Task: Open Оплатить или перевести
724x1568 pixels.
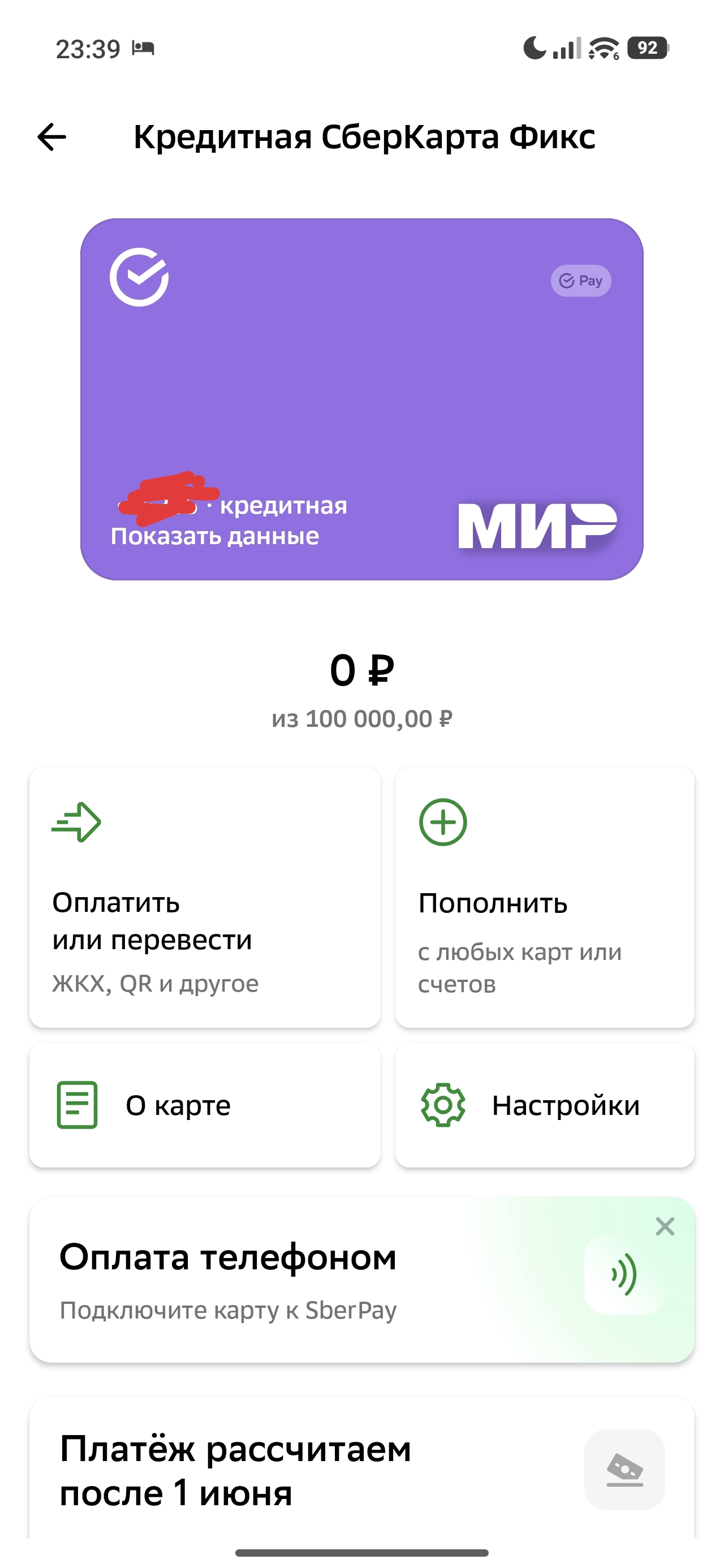Action: (205, 897)
